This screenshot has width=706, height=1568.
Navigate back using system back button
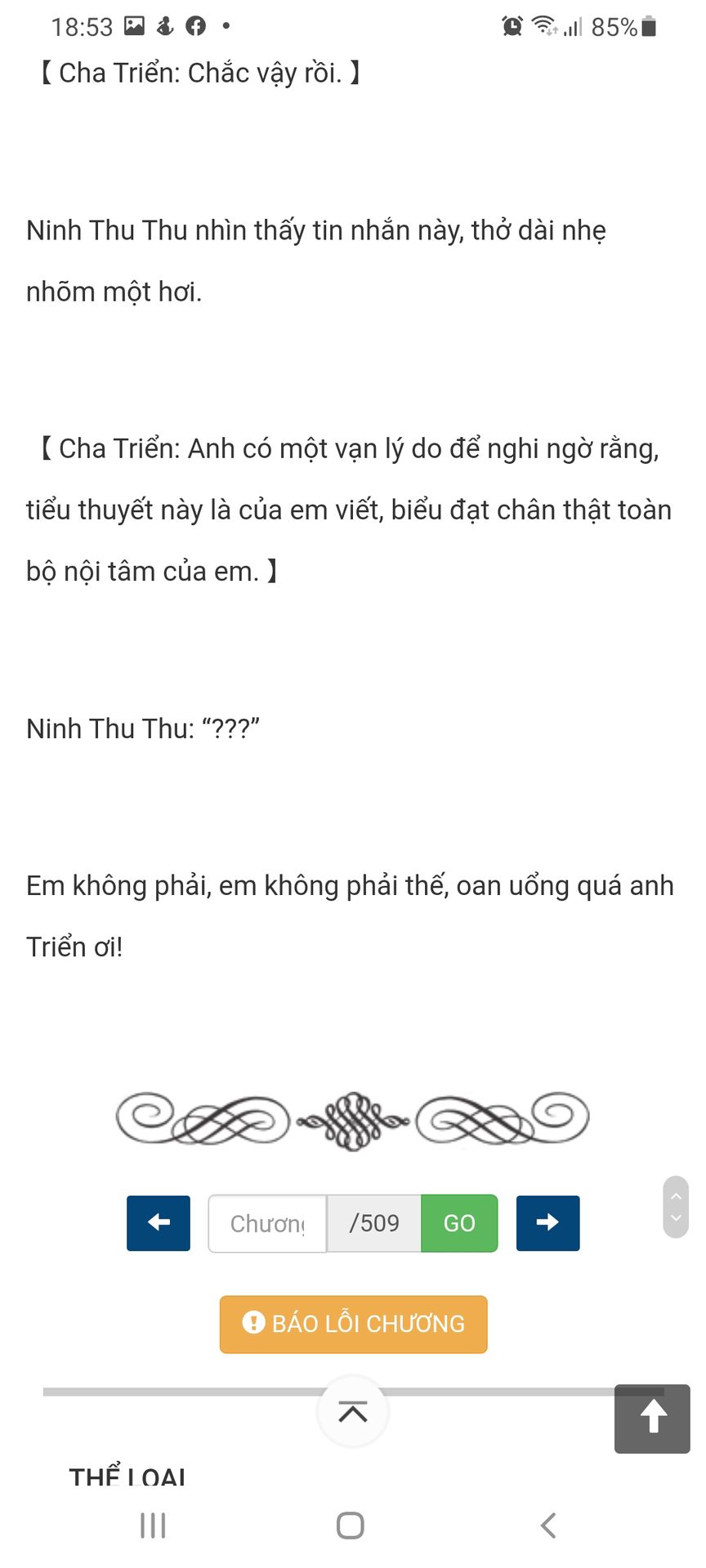coord(548,1525)
